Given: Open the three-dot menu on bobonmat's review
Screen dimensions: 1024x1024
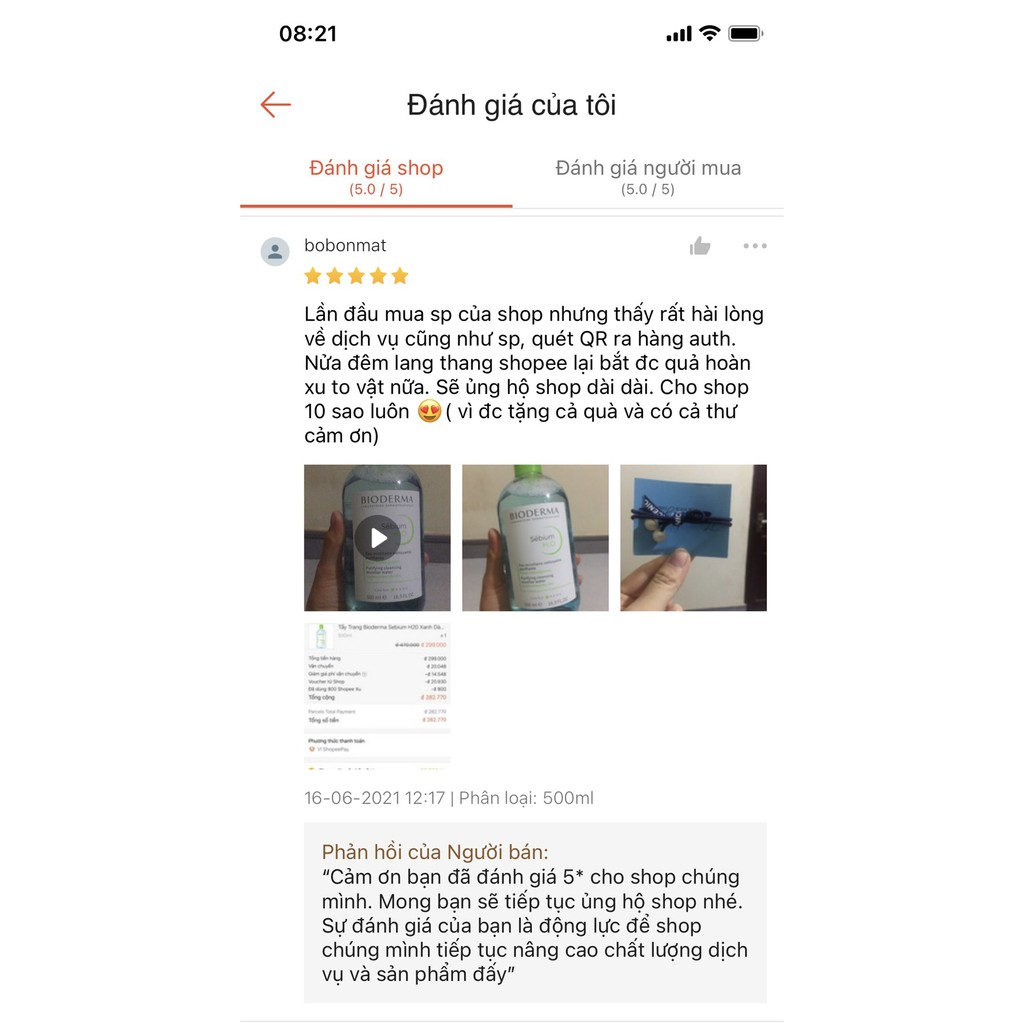Looking at the screenshot, I should pos(755,246).
